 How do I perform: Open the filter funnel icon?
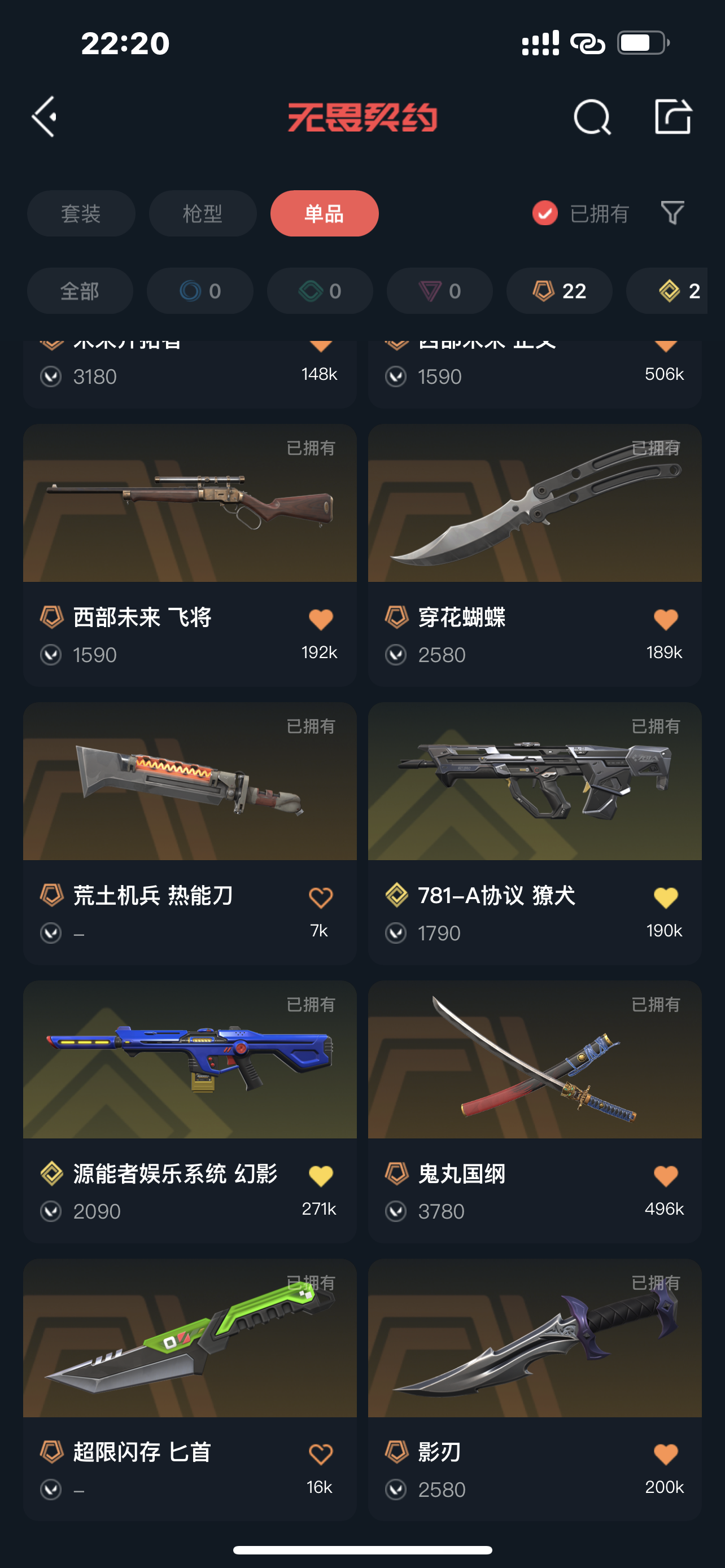click(672, 213)
